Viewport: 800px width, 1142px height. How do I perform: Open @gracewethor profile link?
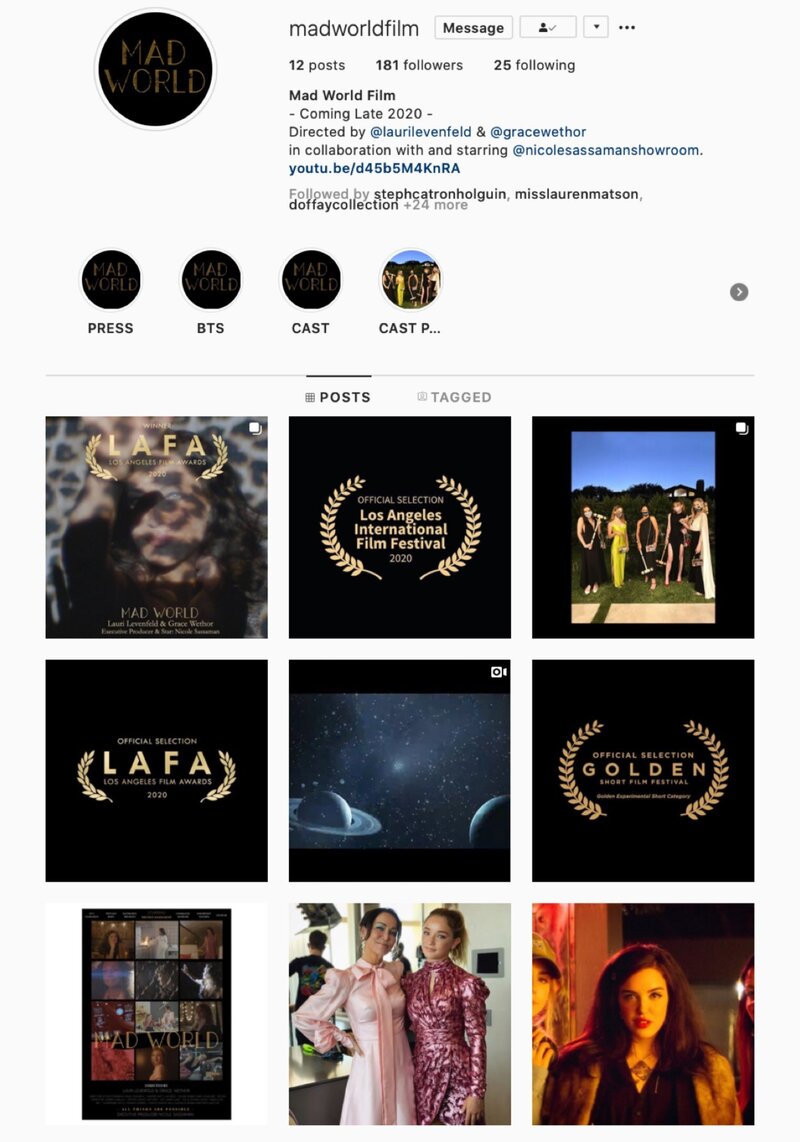point(537,132)
